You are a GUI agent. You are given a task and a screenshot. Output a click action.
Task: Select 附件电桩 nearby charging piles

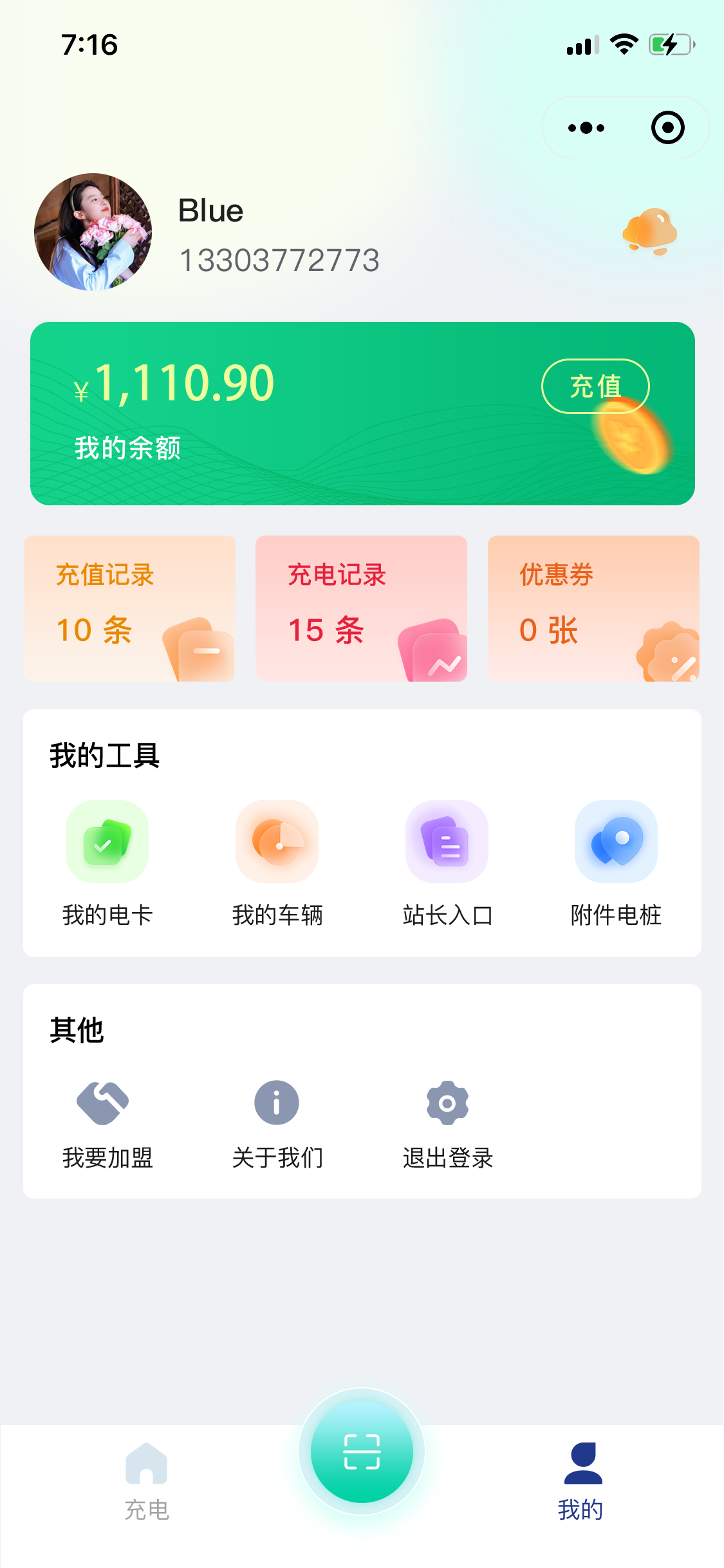[616, 863]
